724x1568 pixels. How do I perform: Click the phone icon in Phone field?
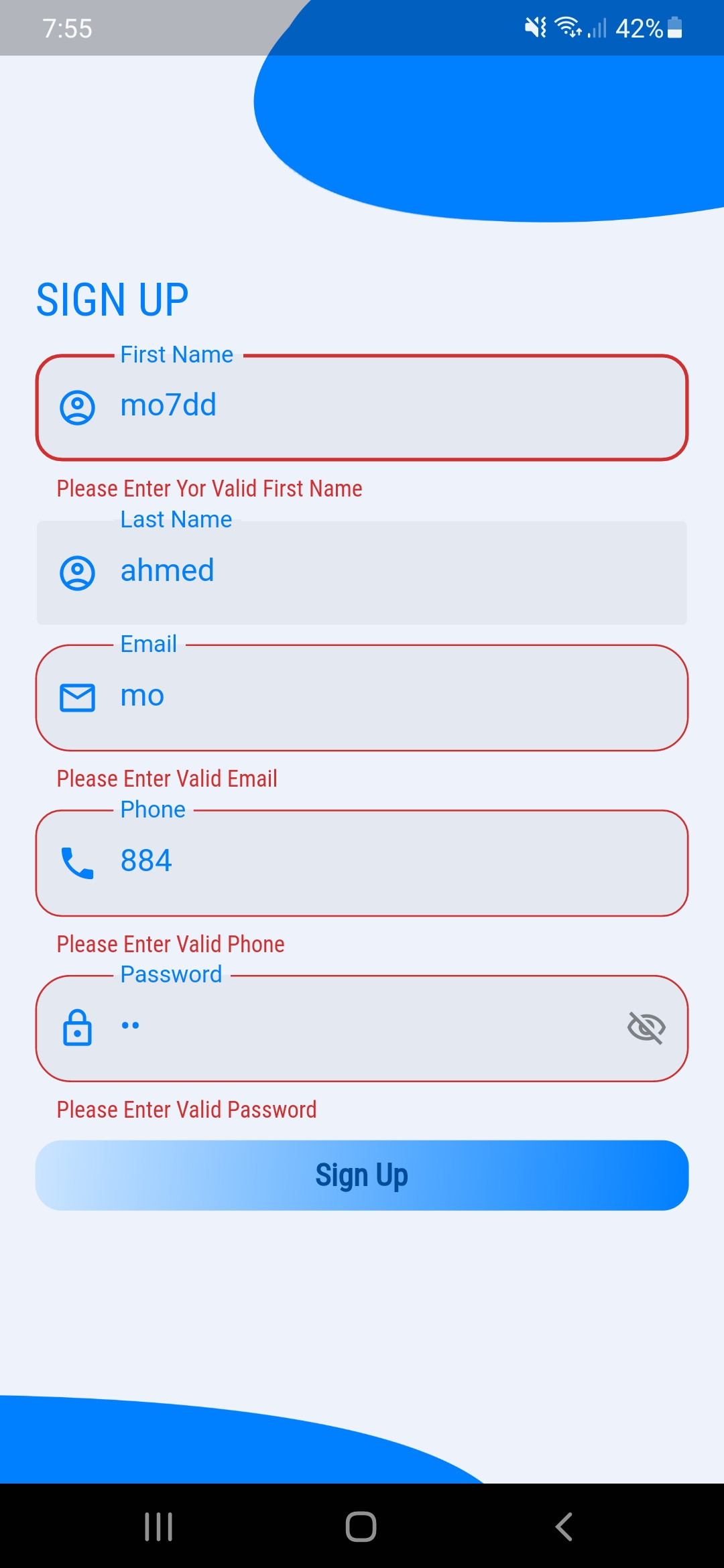pos(76,862)
